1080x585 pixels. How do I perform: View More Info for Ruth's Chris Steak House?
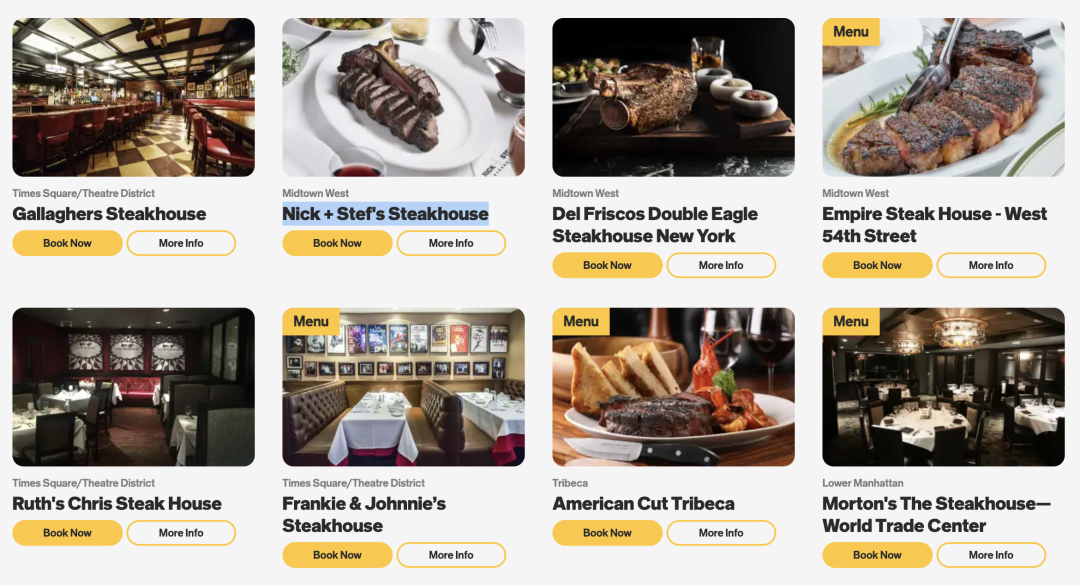tap(181, 533)
